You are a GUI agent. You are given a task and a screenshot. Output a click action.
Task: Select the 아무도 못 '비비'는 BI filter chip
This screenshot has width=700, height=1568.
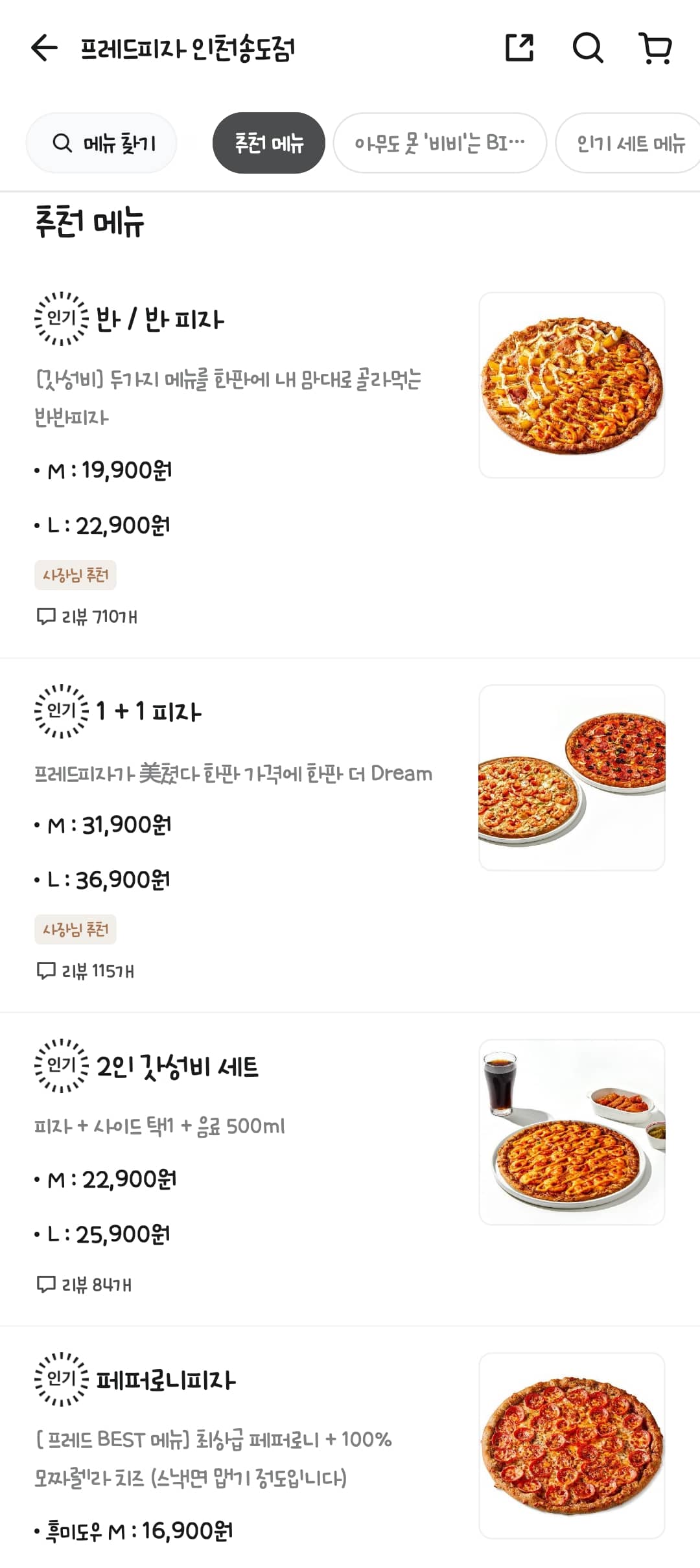coord(440,143)
